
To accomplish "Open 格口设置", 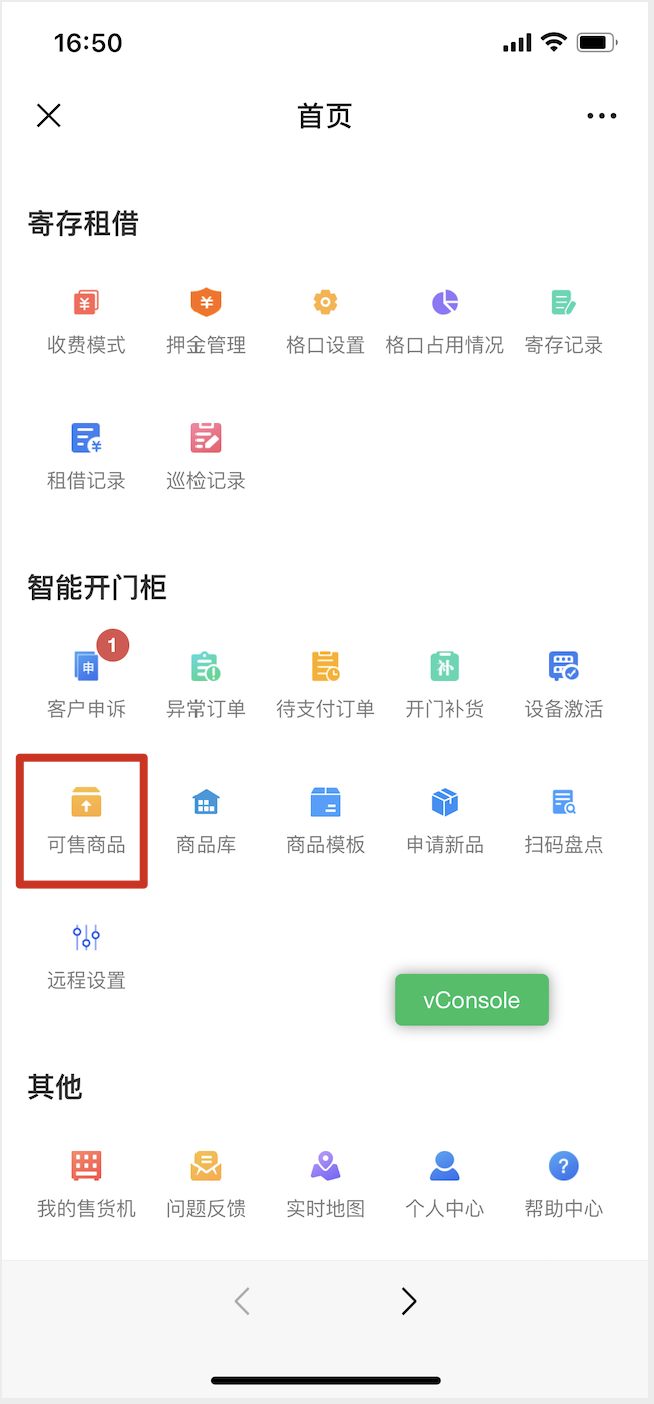I will pos(325,320).
